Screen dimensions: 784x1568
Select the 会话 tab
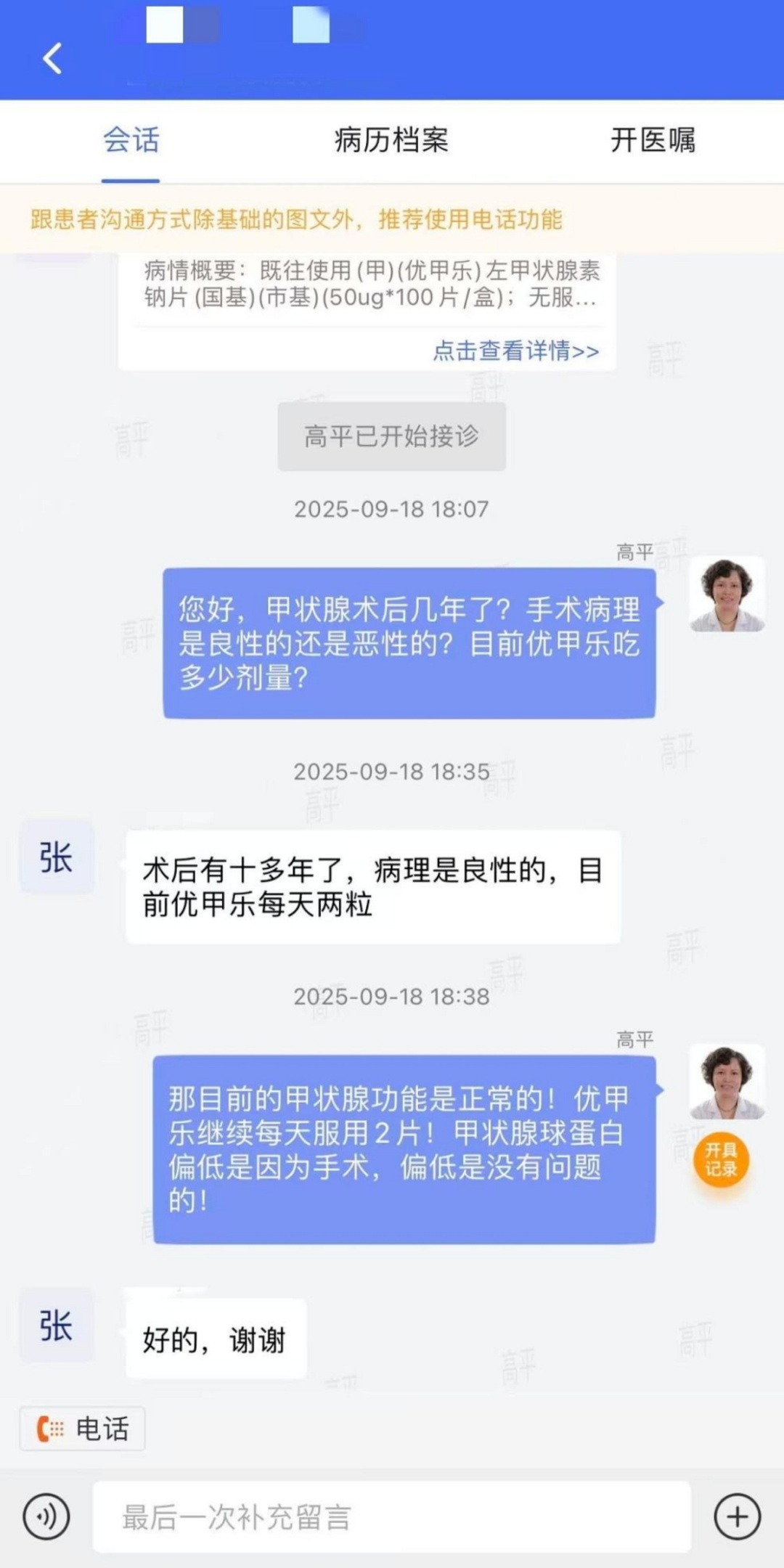click(x=131, y=140)
